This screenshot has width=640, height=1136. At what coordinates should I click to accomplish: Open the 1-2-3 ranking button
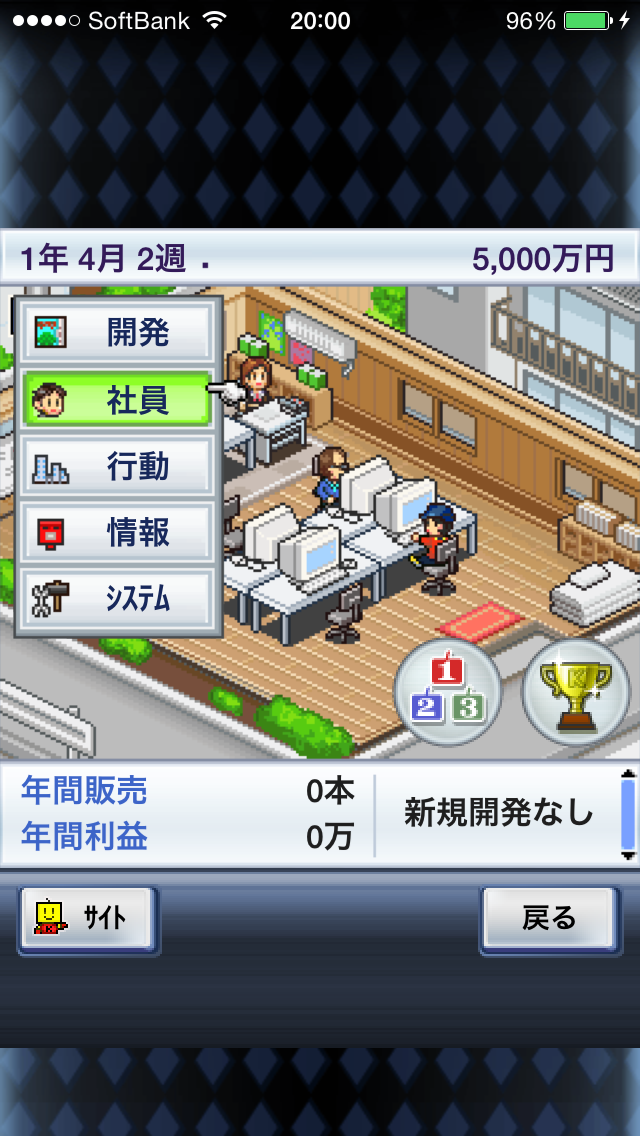(x=448, y=690)
